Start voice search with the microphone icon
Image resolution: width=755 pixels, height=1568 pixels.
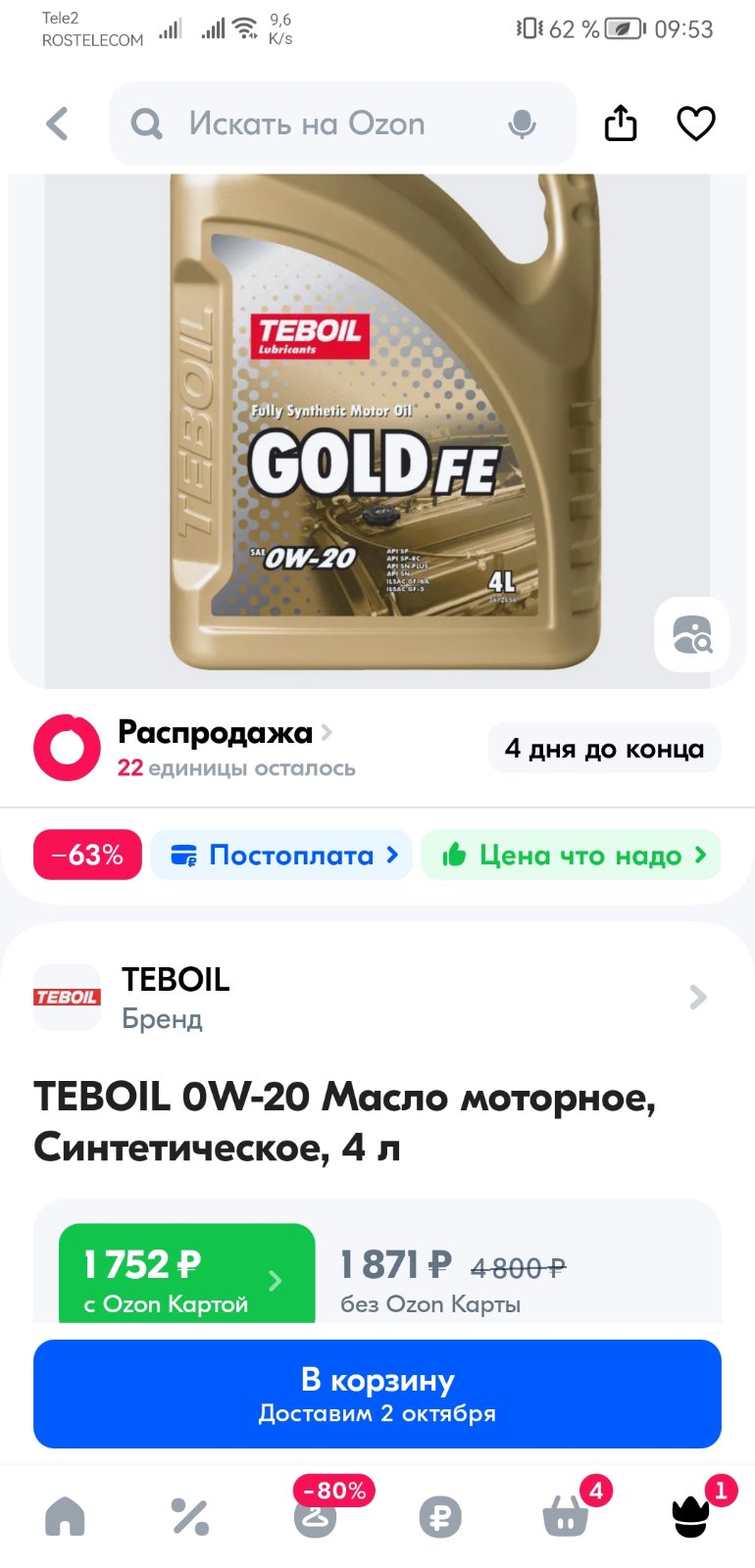coord(522,124)
